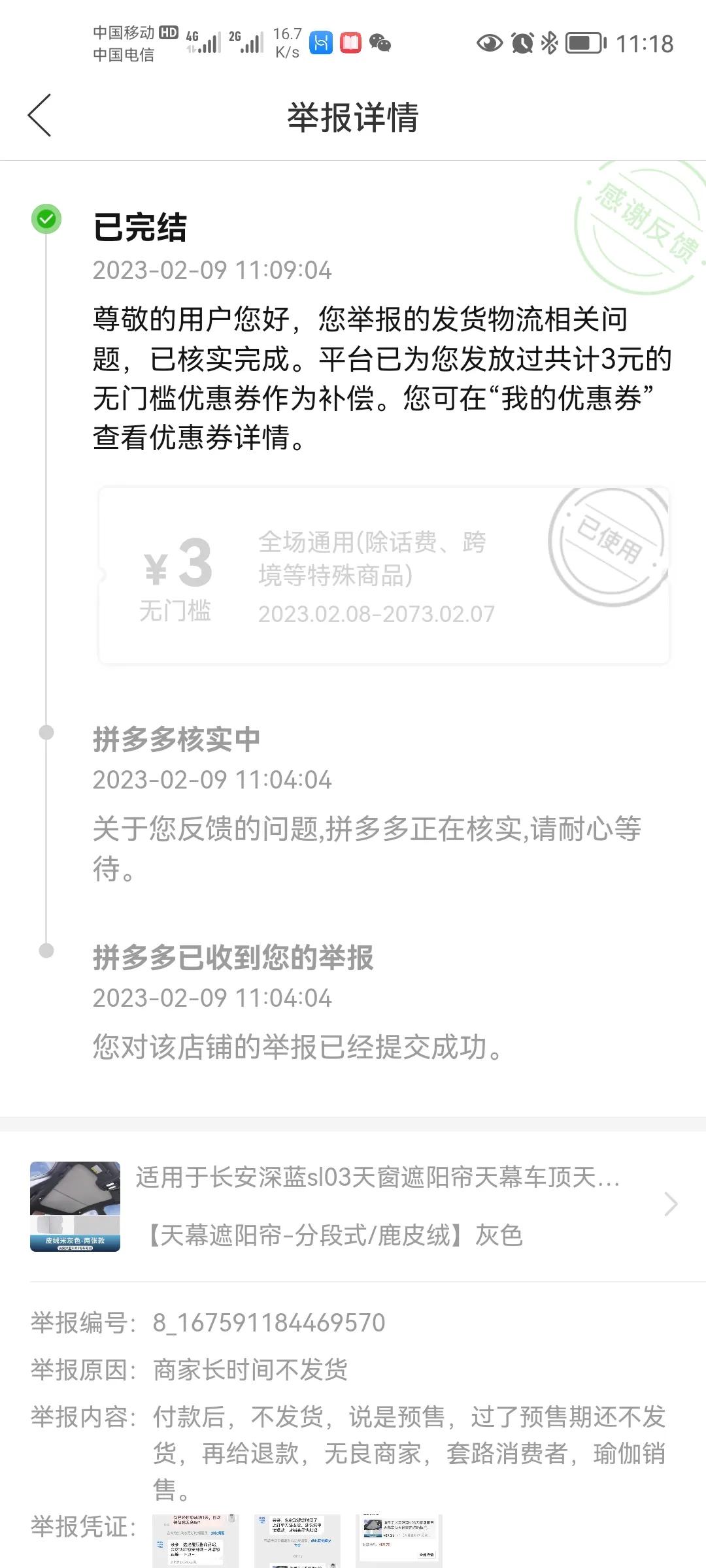The height and width of the screenshot is (1568, 706).
Task: Tap the red reading app icon in status bar
Action: pos(351,41)
